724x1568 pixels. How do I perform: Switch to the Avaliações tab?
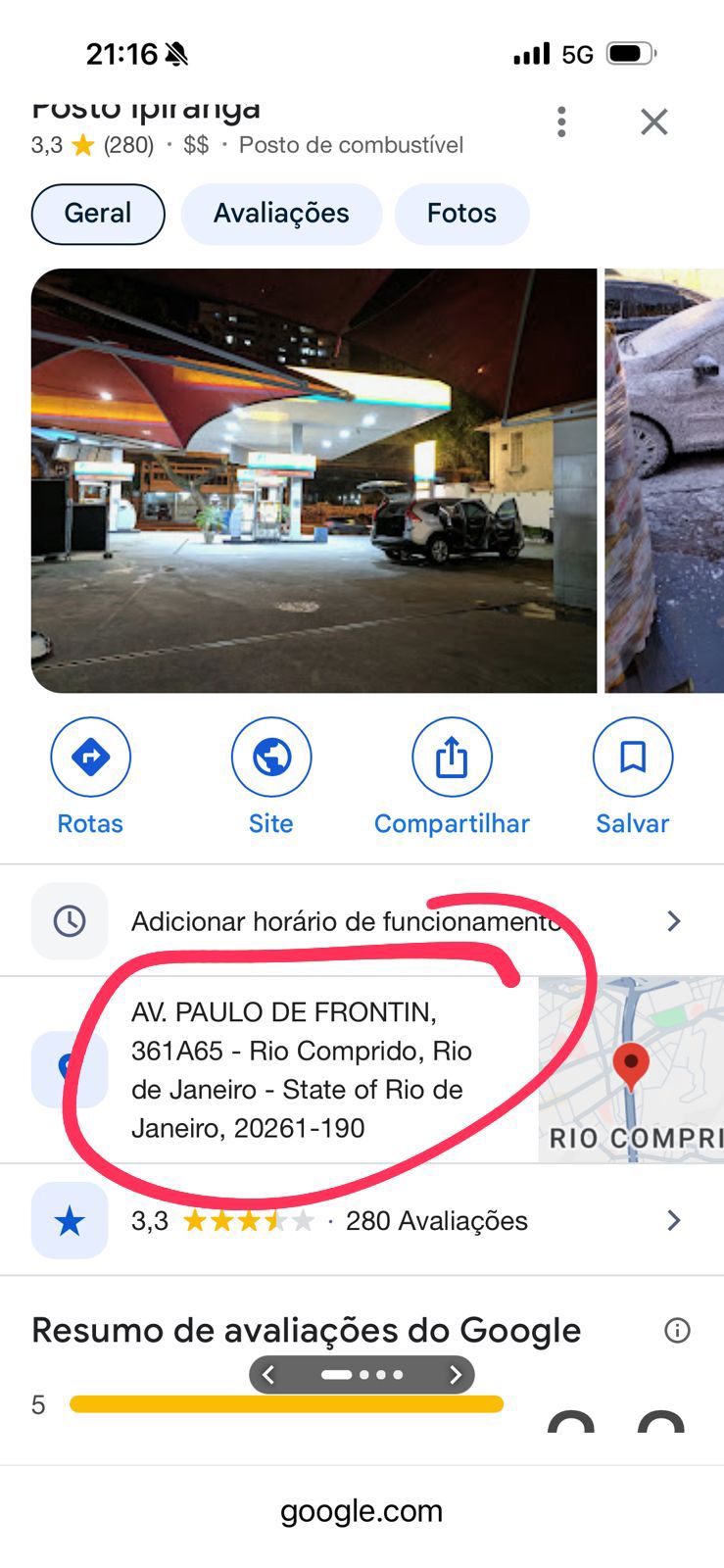coord(281,214)
